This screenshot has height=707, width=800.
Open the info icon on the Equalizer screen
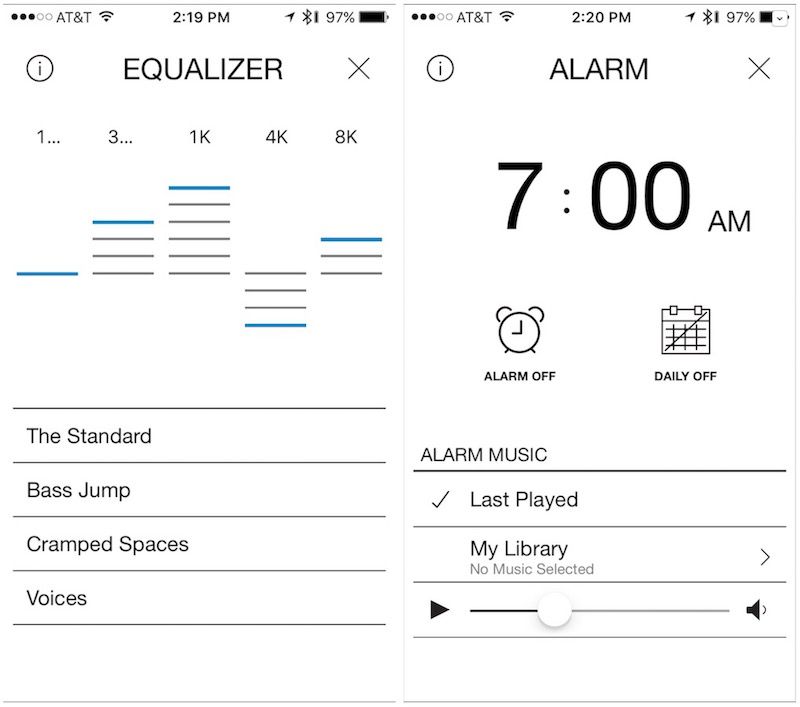pyautogui.click(x=40, y=69)
